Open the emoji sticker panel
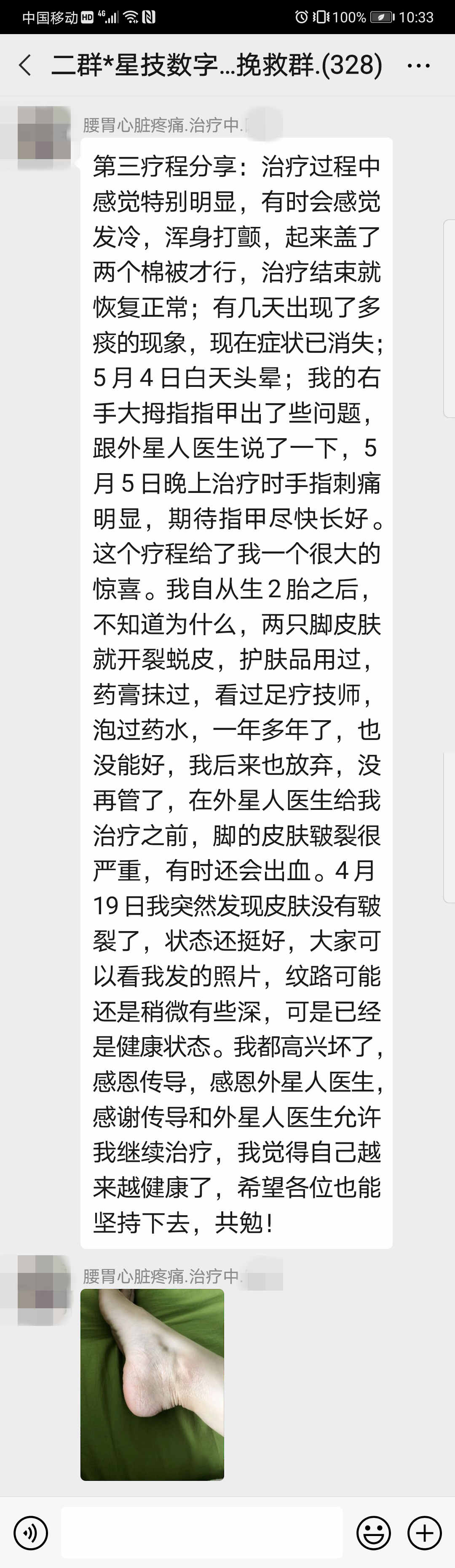The width and height of the screenshot is (455, 1568). click(x=373, y=1532)
